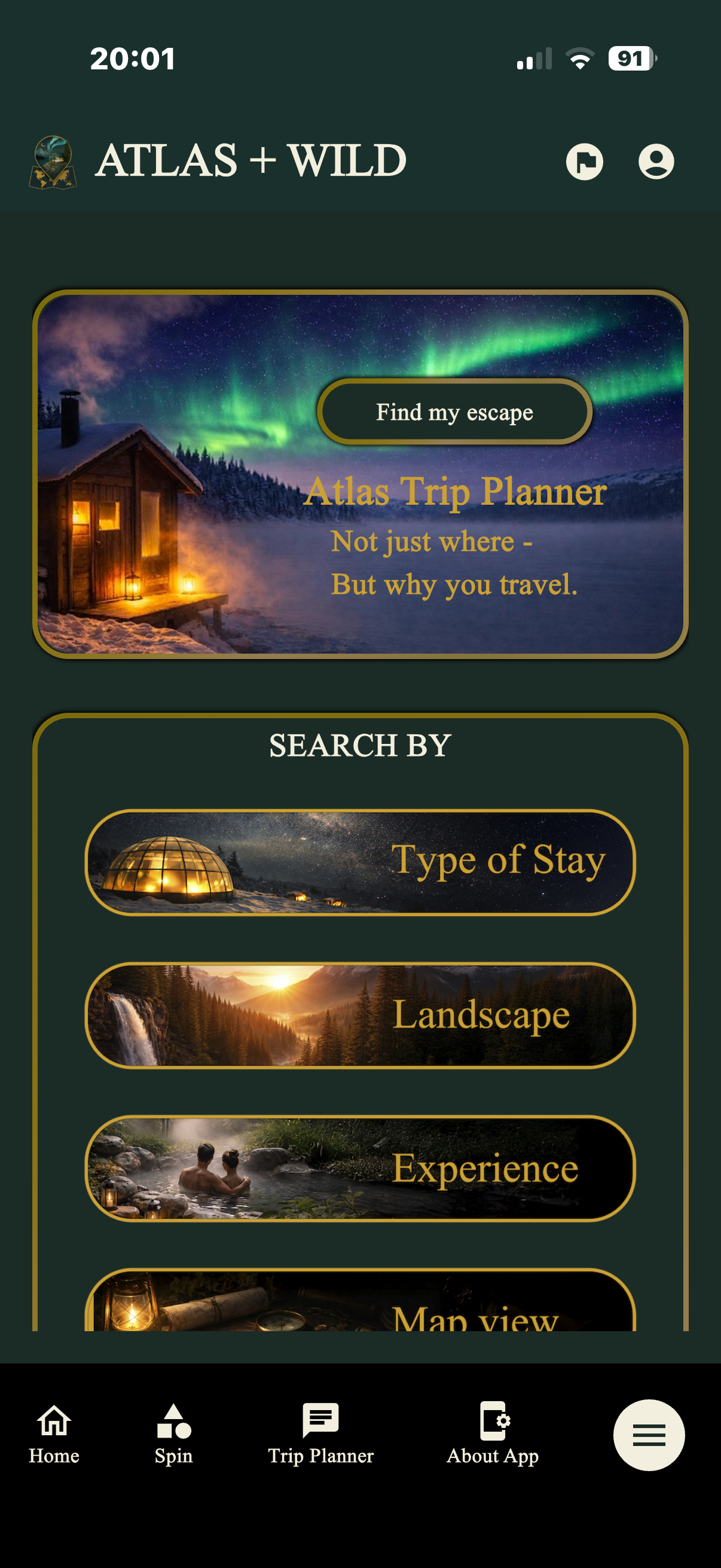Viewport: 721px width, 1568px height.
Task: Go to the Home tab
Action: coord(54,1434)
